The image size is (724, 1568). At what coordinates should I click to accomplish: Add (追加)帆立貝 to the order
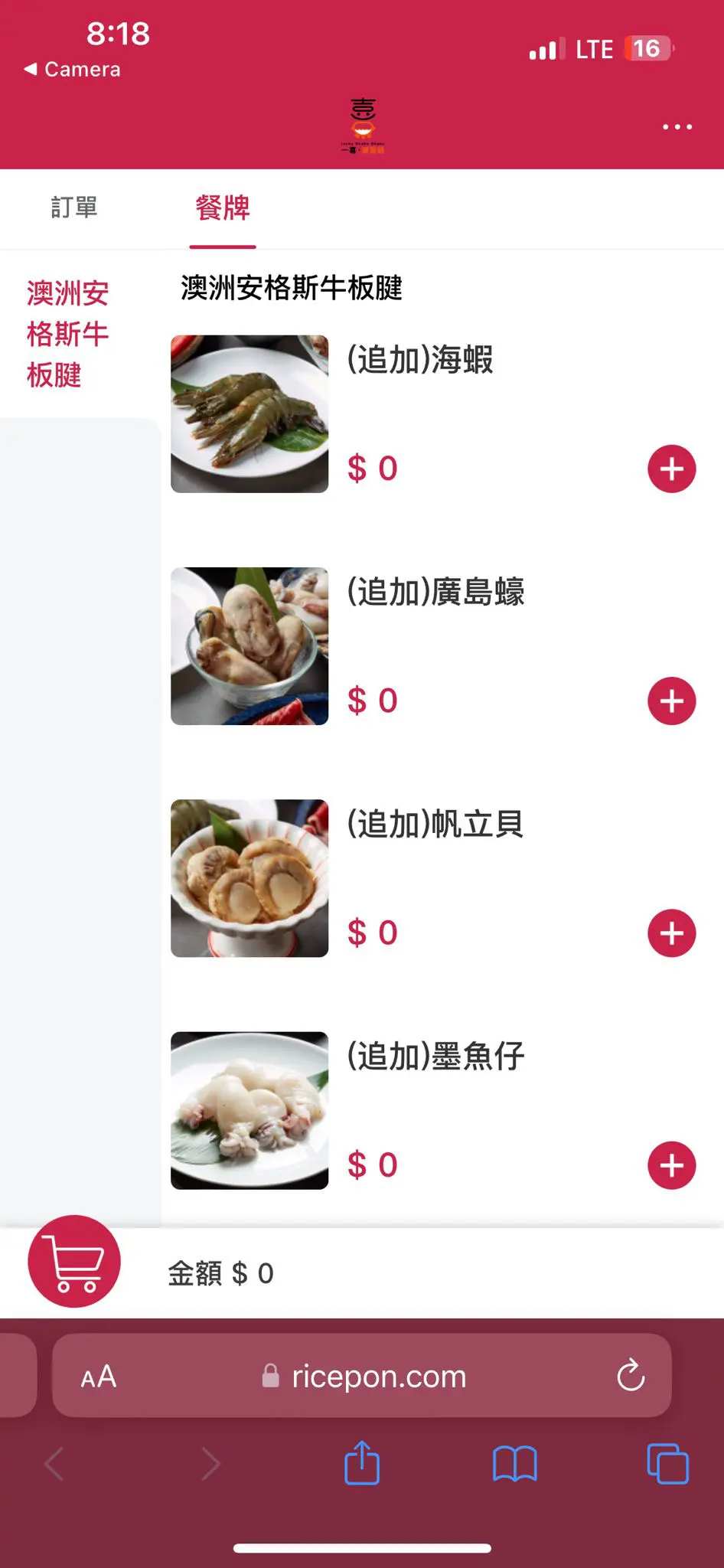[671, 933]
